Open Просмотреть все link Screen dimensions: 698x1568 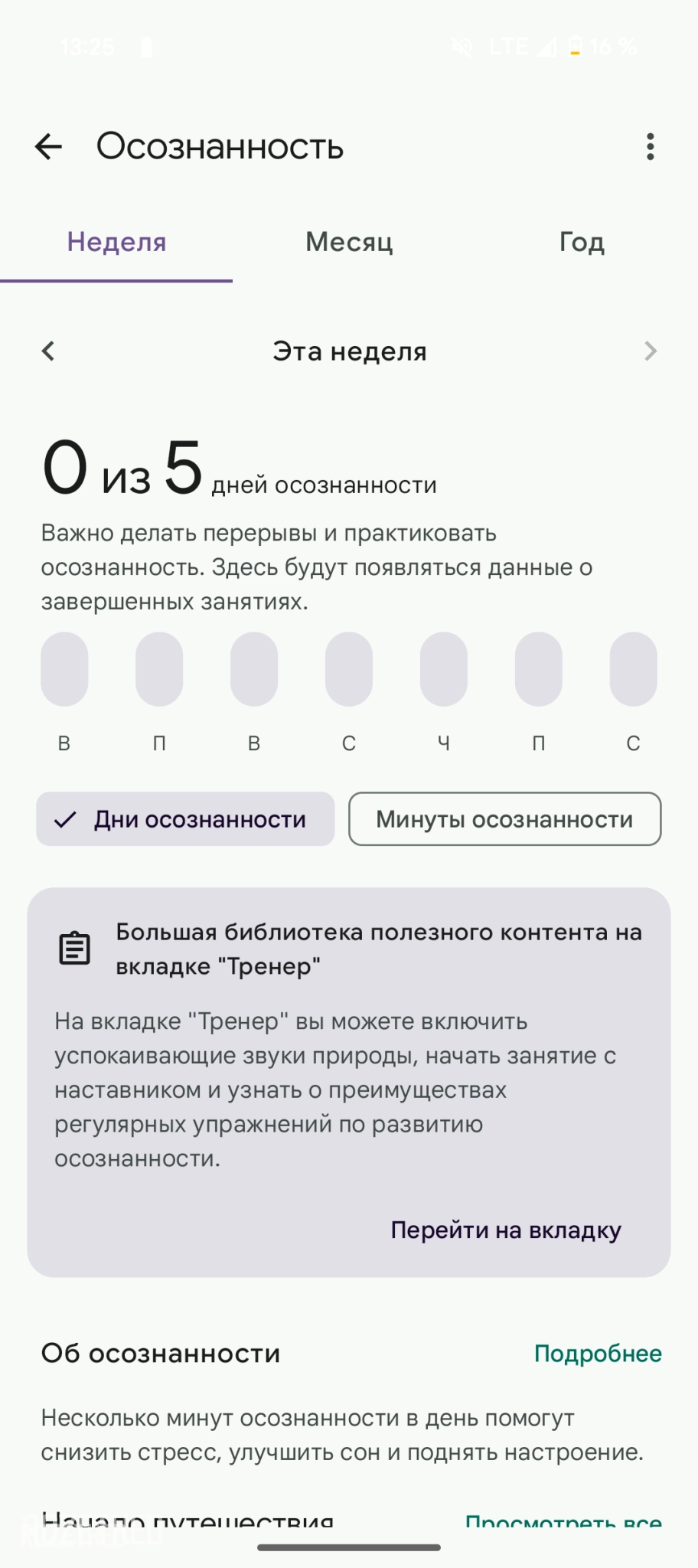click(x=563, y=1521)
